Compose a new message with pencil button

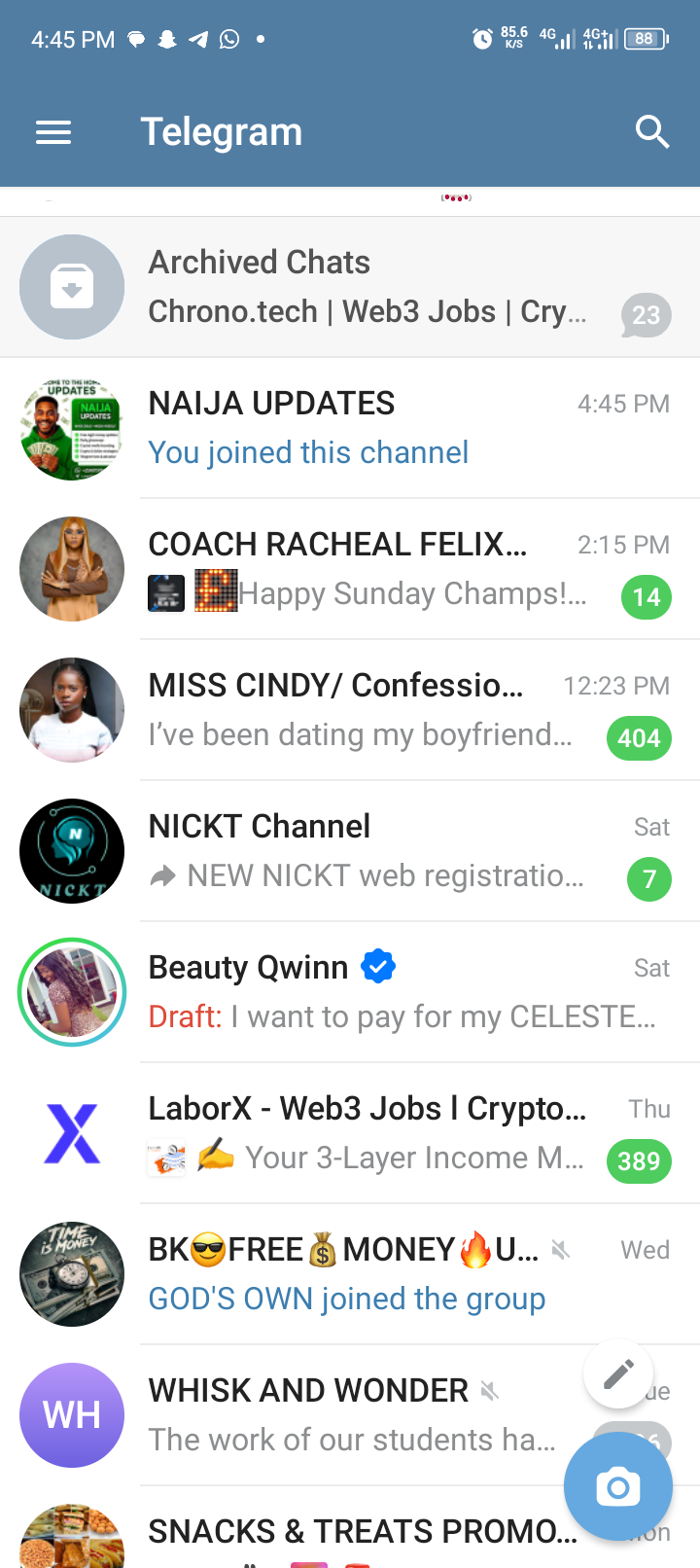pos(617,1374)
